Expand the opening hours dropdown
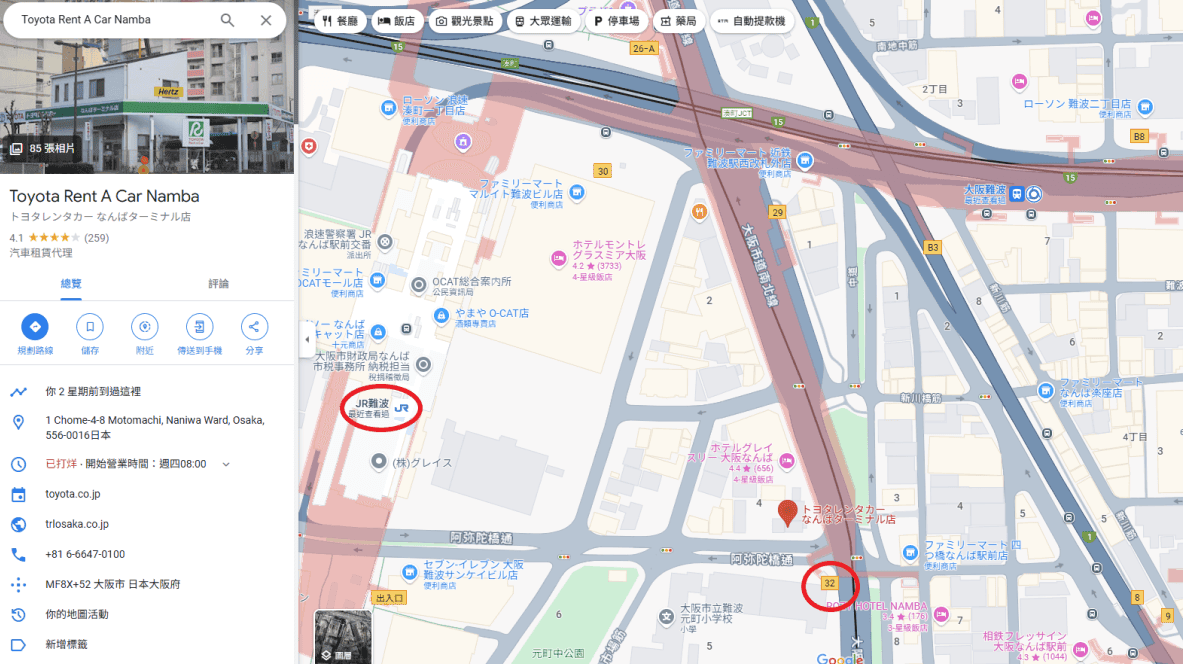The width and height of the screenshot is (1183, 664). pos(226,464)
